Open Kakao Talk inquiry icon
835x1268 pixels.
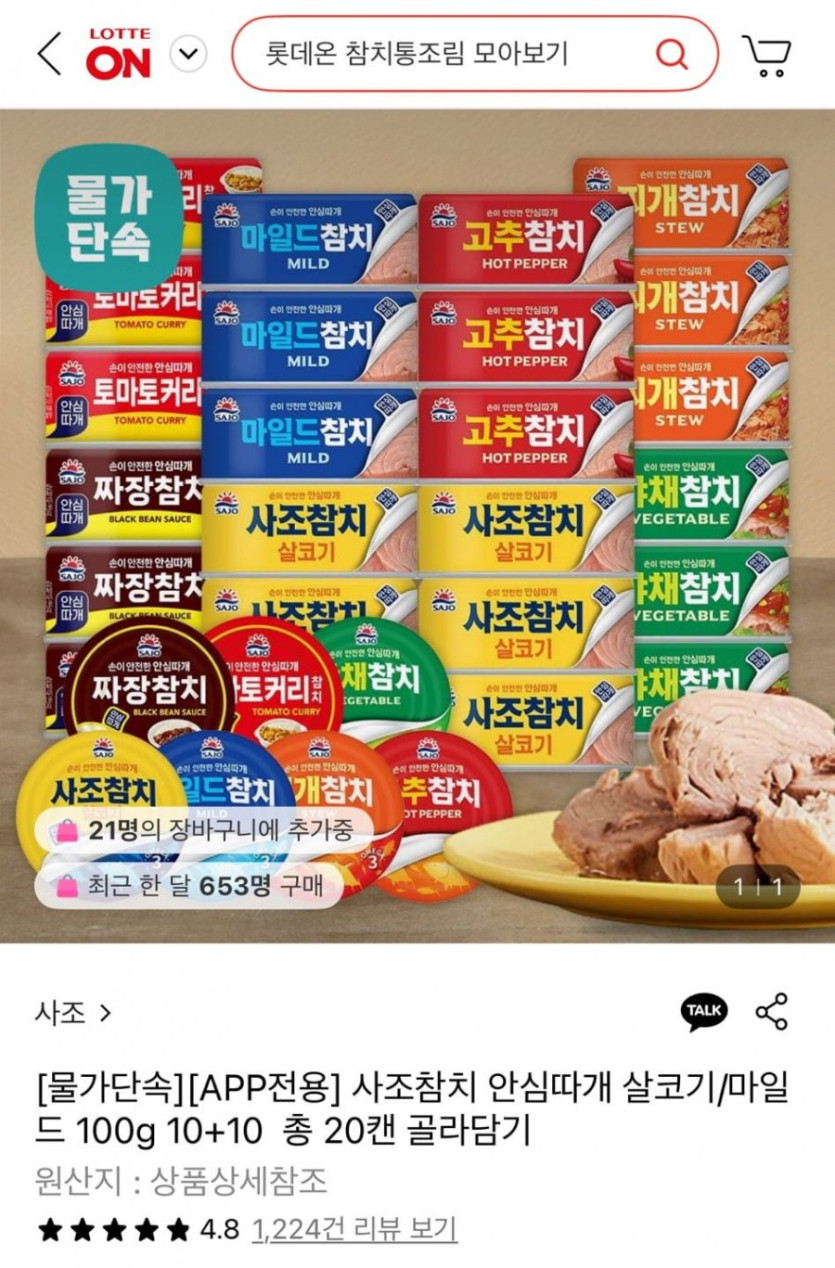click(705, 1012)
